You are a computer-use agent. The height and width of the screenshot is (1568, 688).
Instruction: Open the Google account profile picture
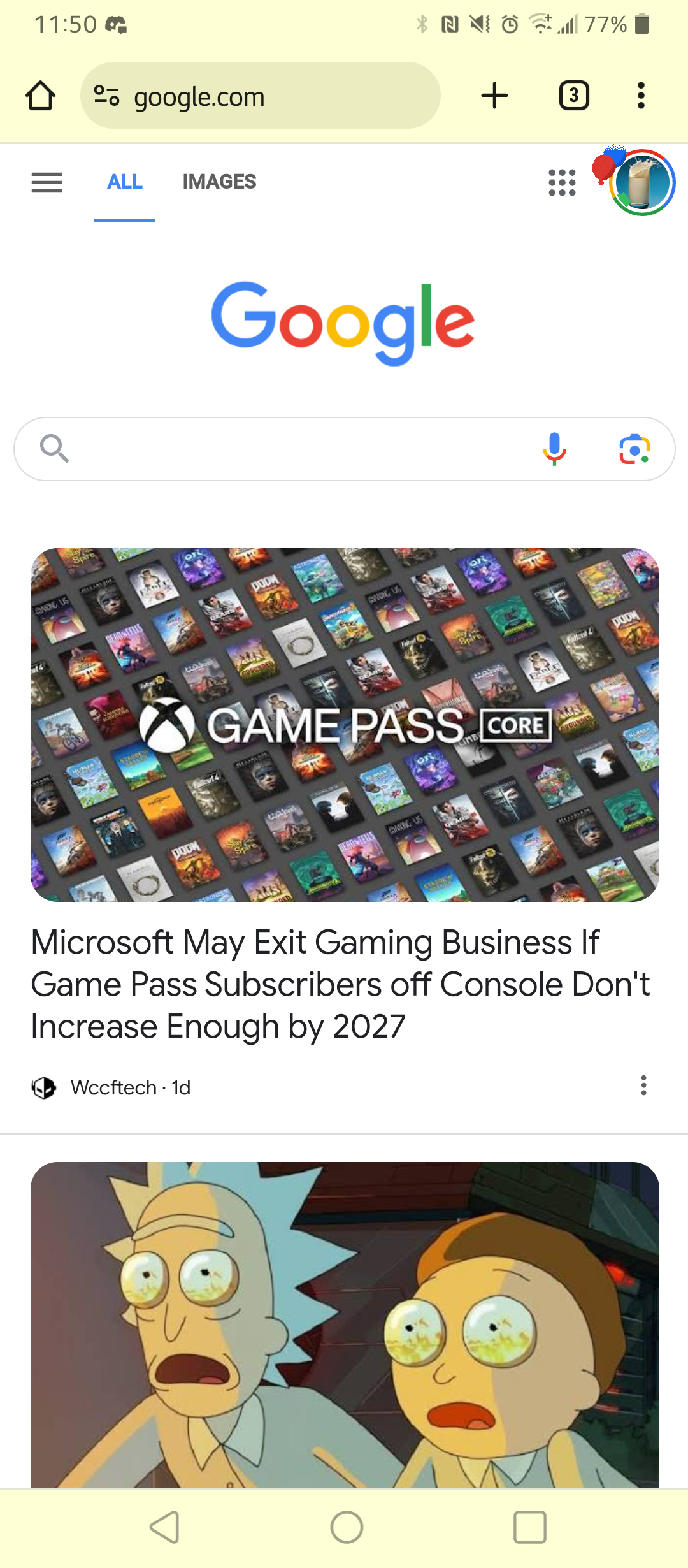(x=641, y=183)
